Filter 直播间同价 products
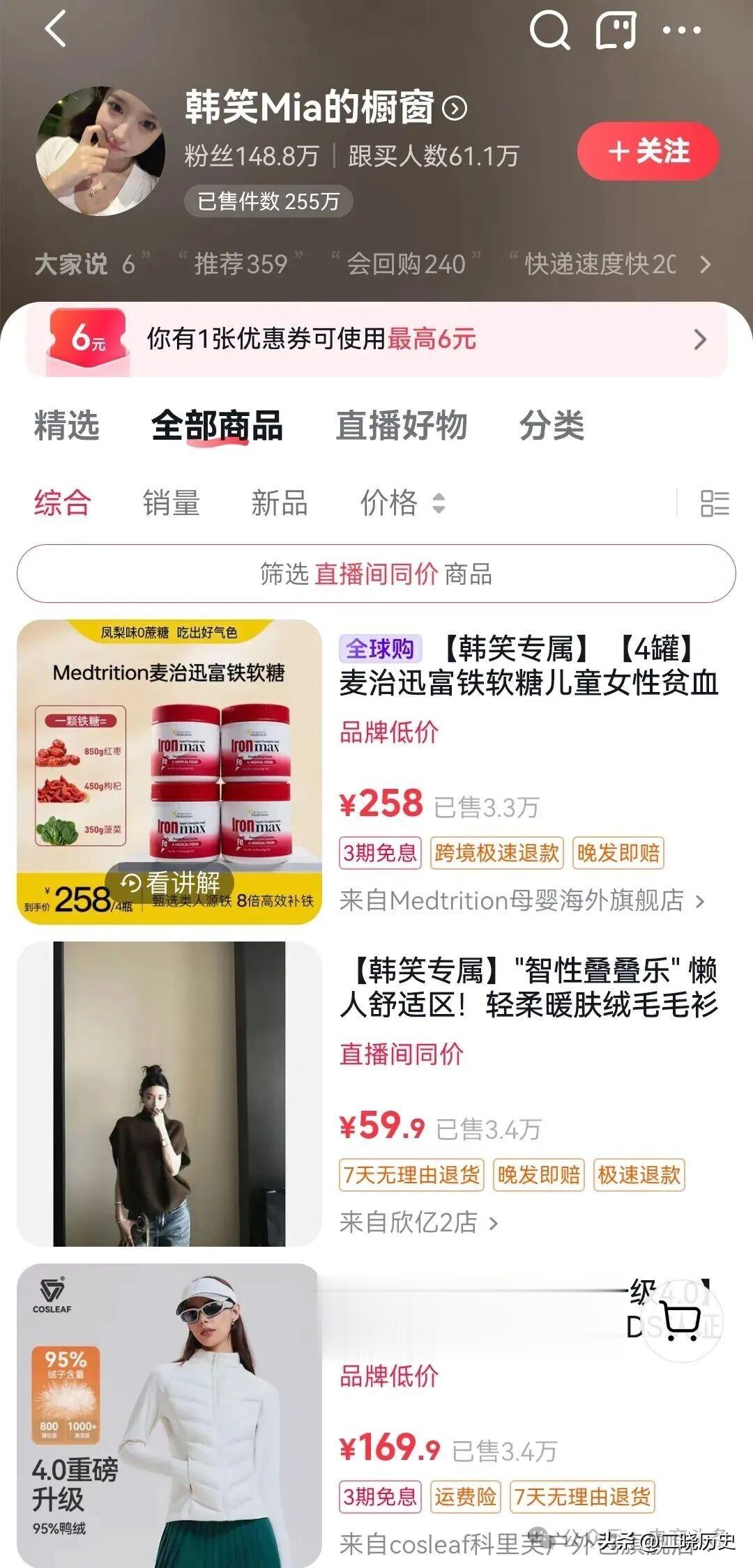753x1568 pixels. point(376,574)
